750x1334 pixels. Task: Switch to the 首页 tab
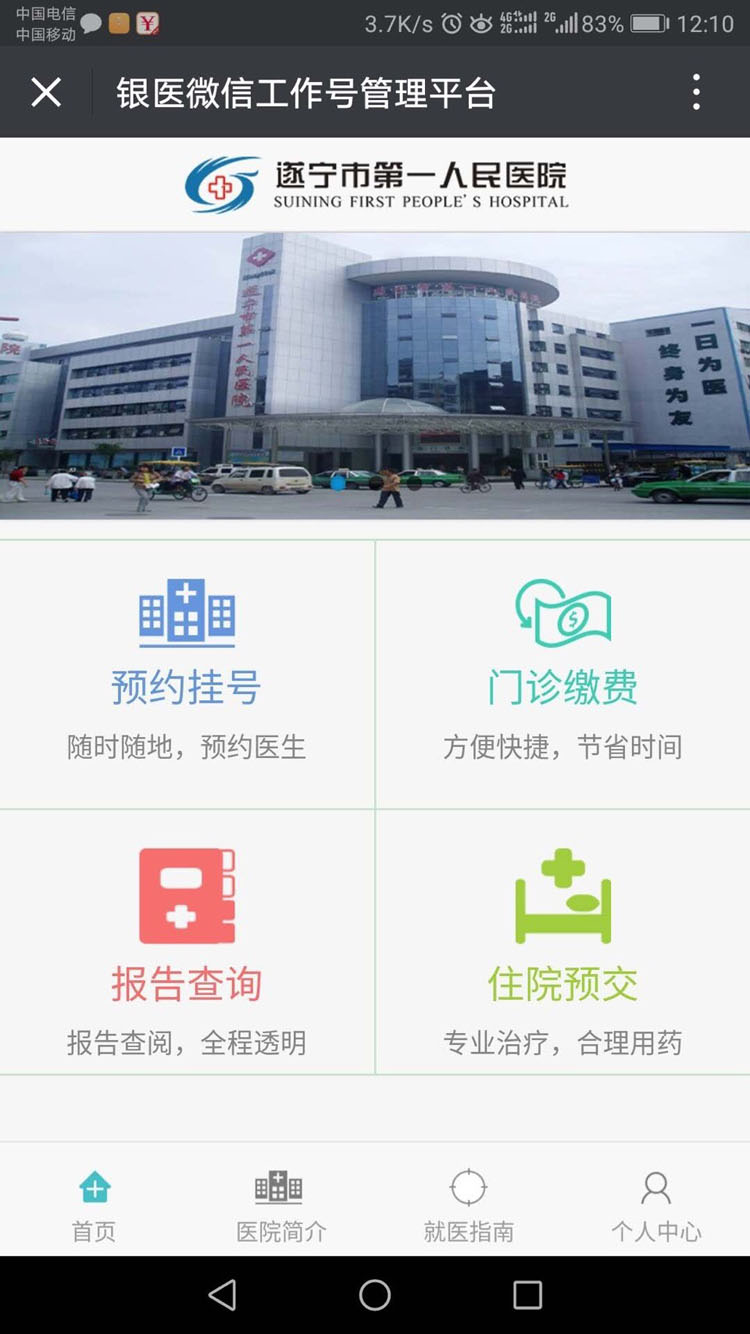coord(94,1205)
